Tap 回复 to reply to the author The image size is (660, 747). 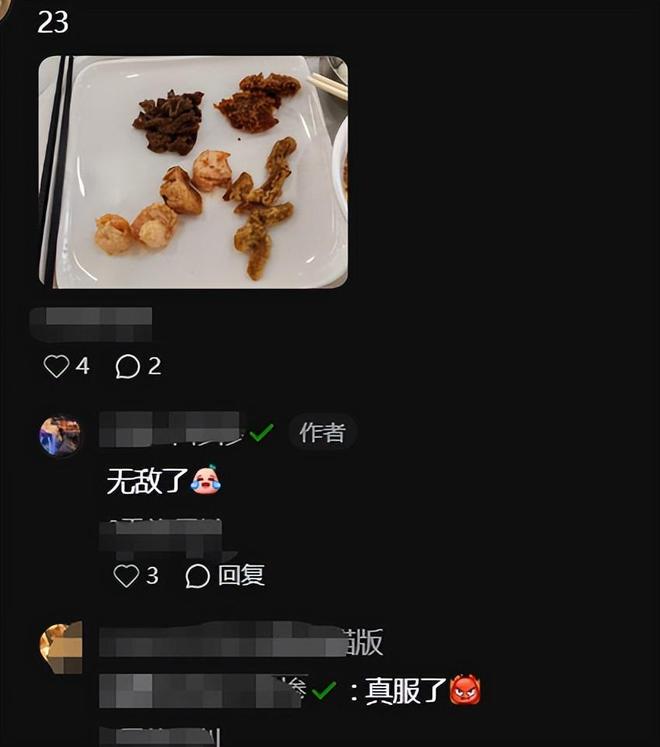click(228, 576)
